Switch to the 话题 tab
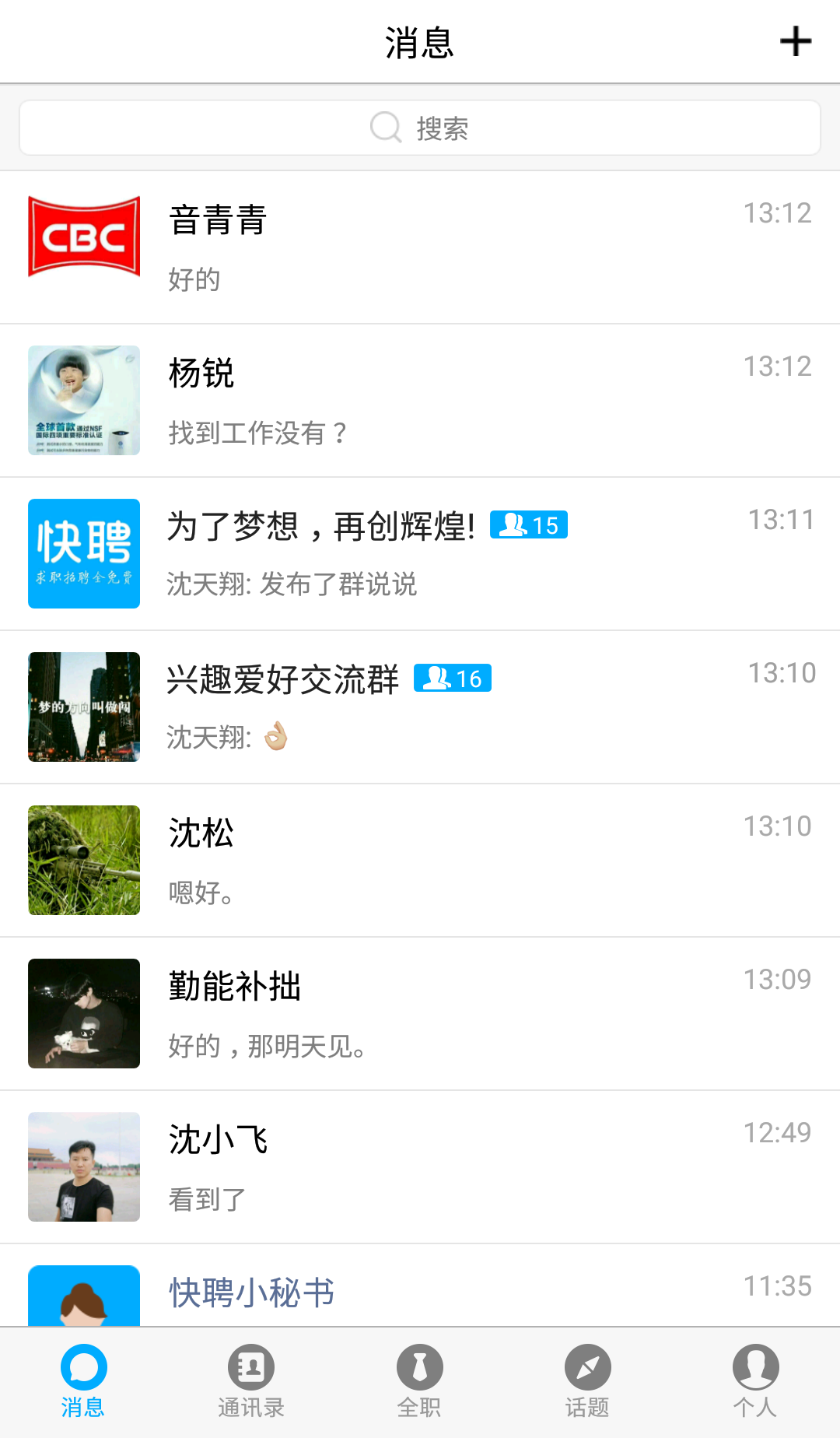This screenshot has height=1438, width=840. 587,1382
